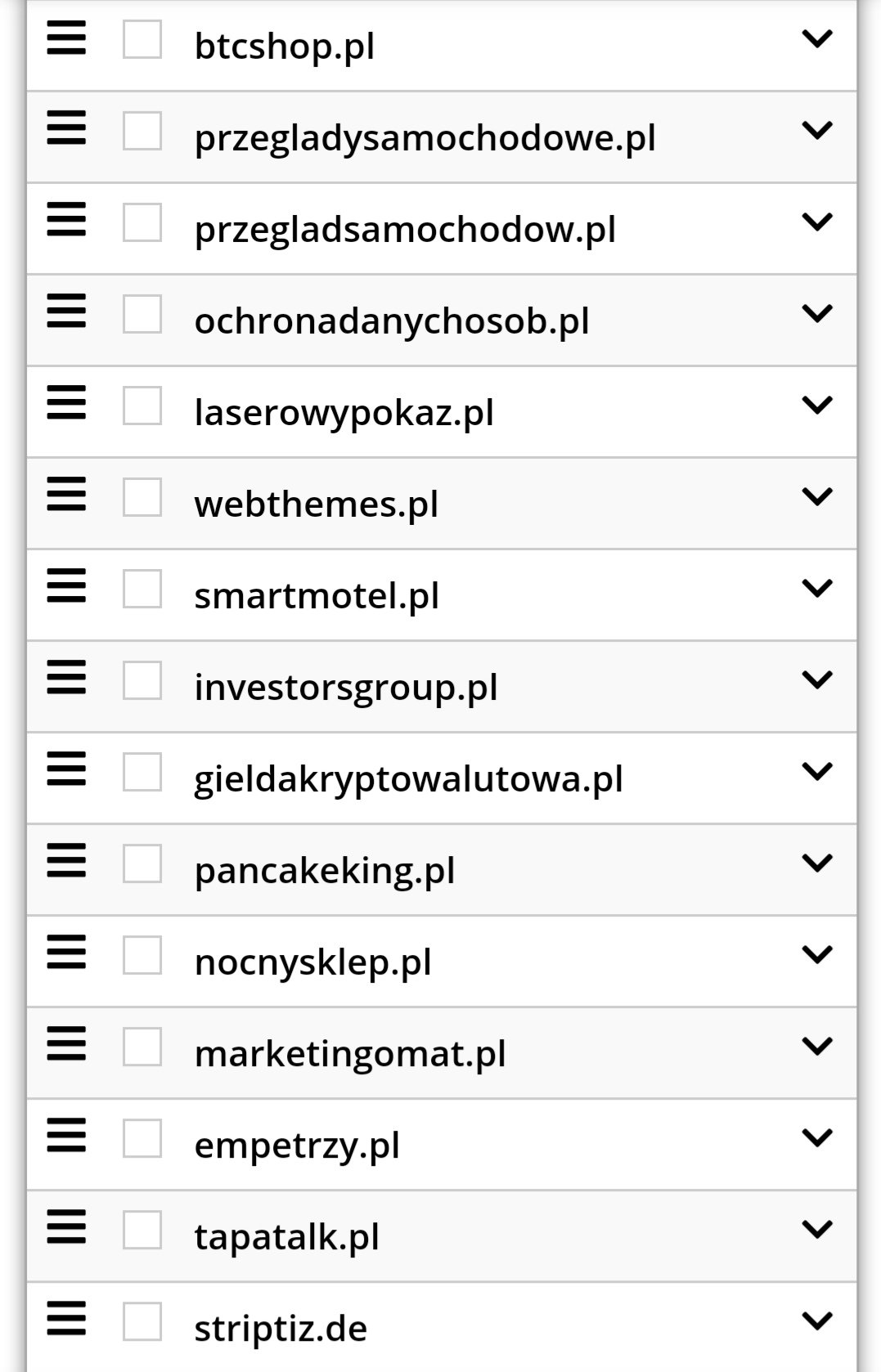Select the striptiz.de checkbox

click(142, 1321)
